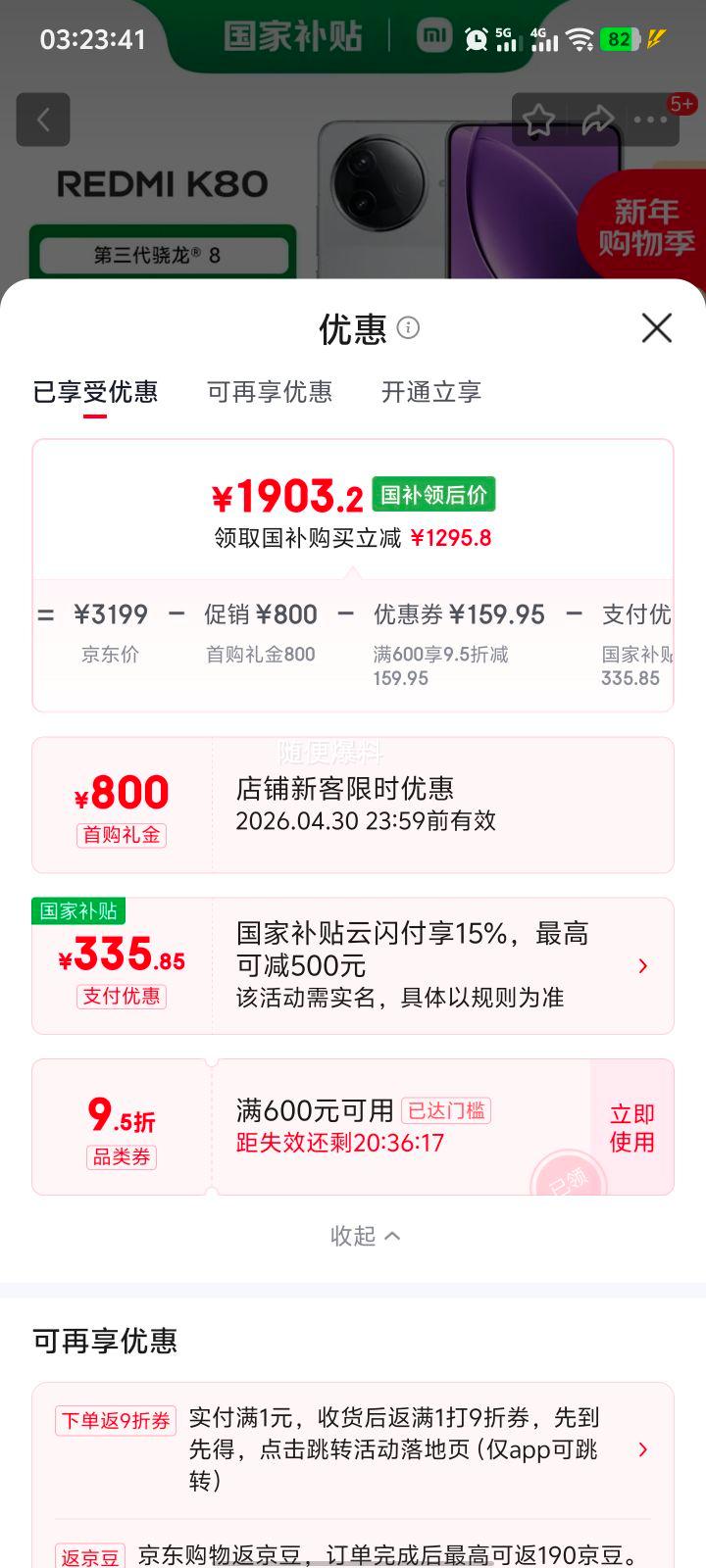
Task: Tap the battery indicator showing 82
Action: pos(620,36)
